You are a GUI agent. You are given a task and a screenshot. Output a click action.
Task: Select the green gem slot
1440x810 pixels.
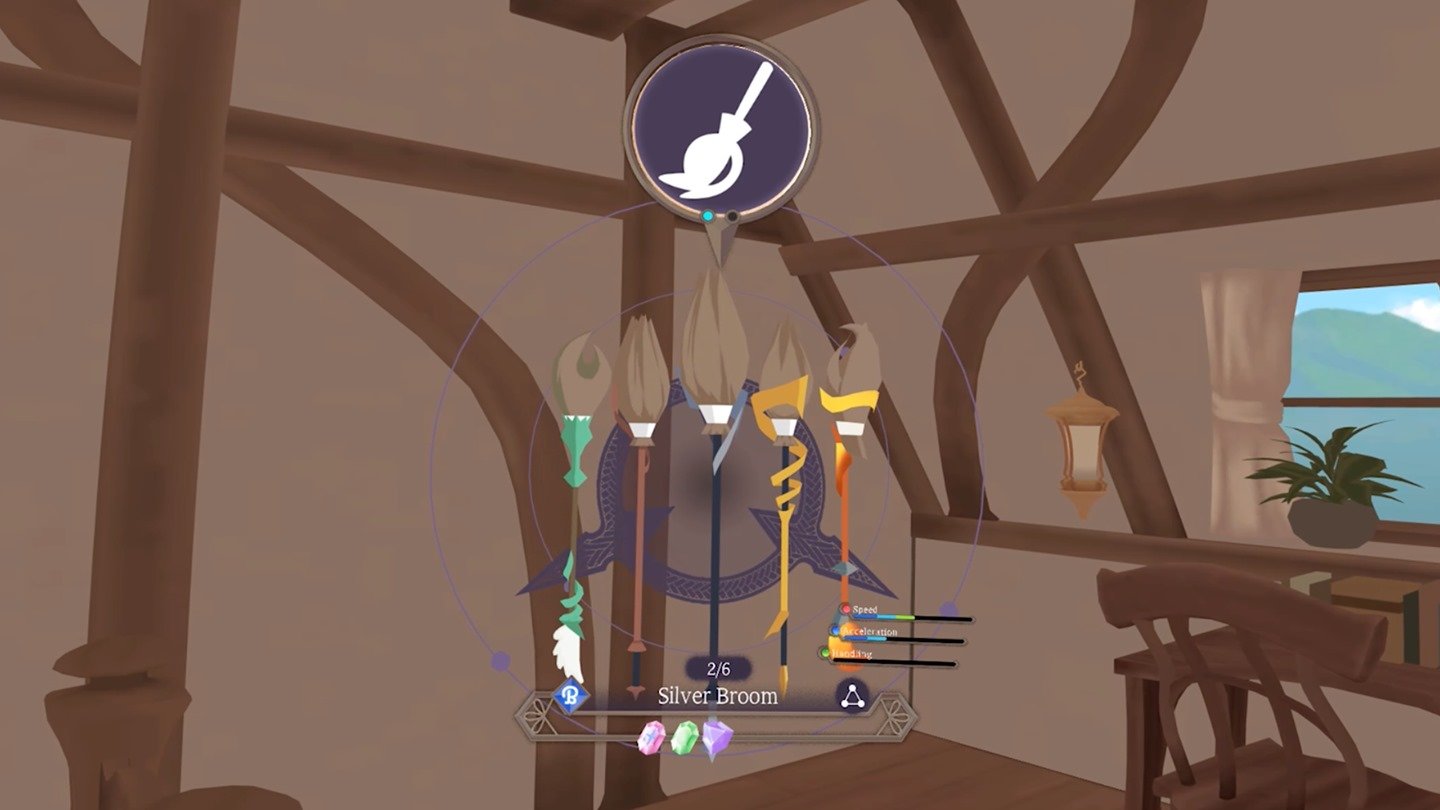pyautogui.click(x=684, y=738)
